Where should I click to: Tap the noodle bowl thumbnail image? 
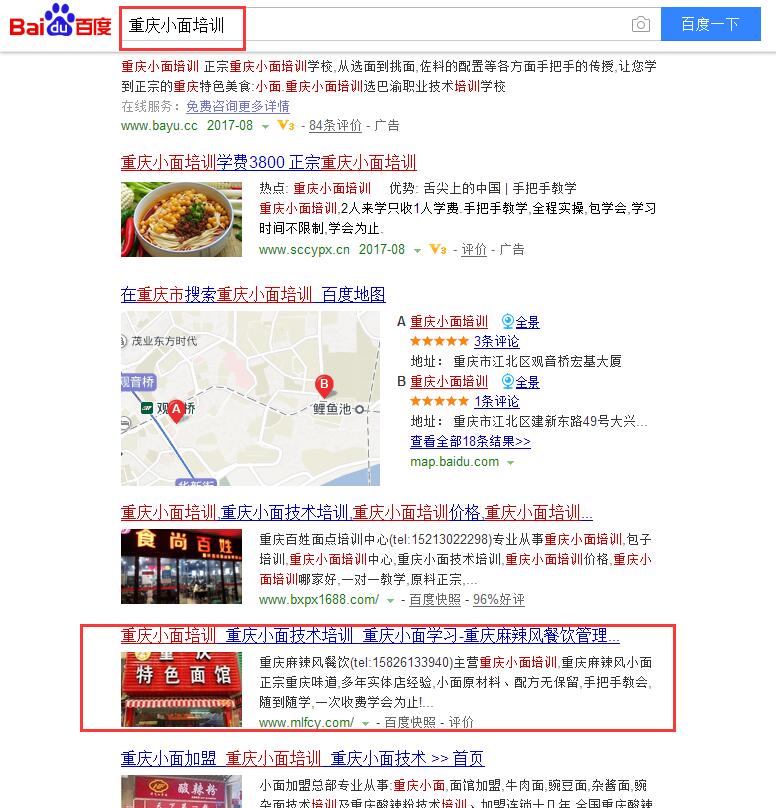point(181,220)
